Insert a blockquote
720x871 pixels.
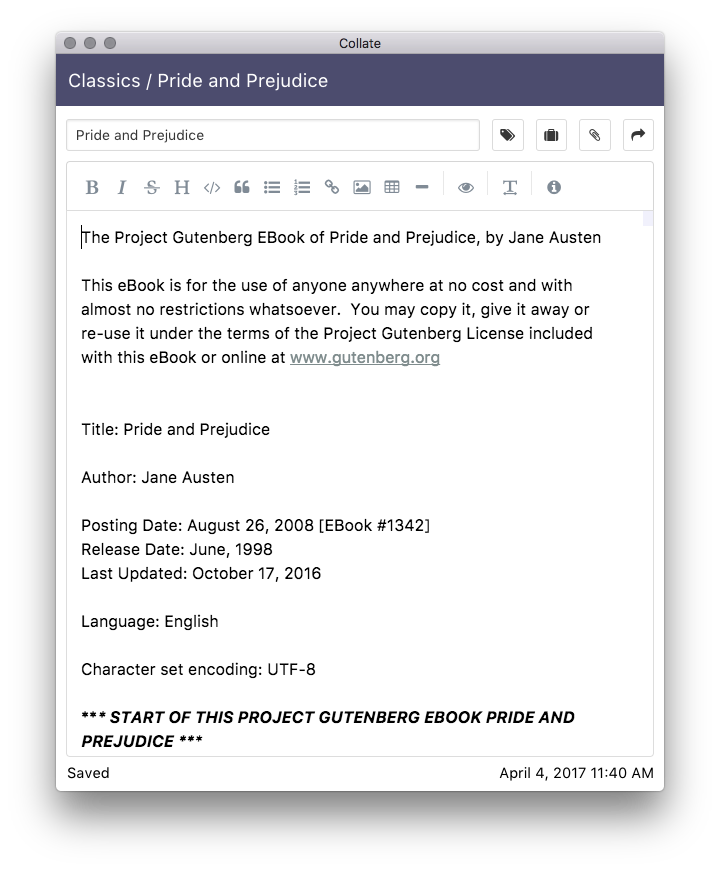(241, 186)
